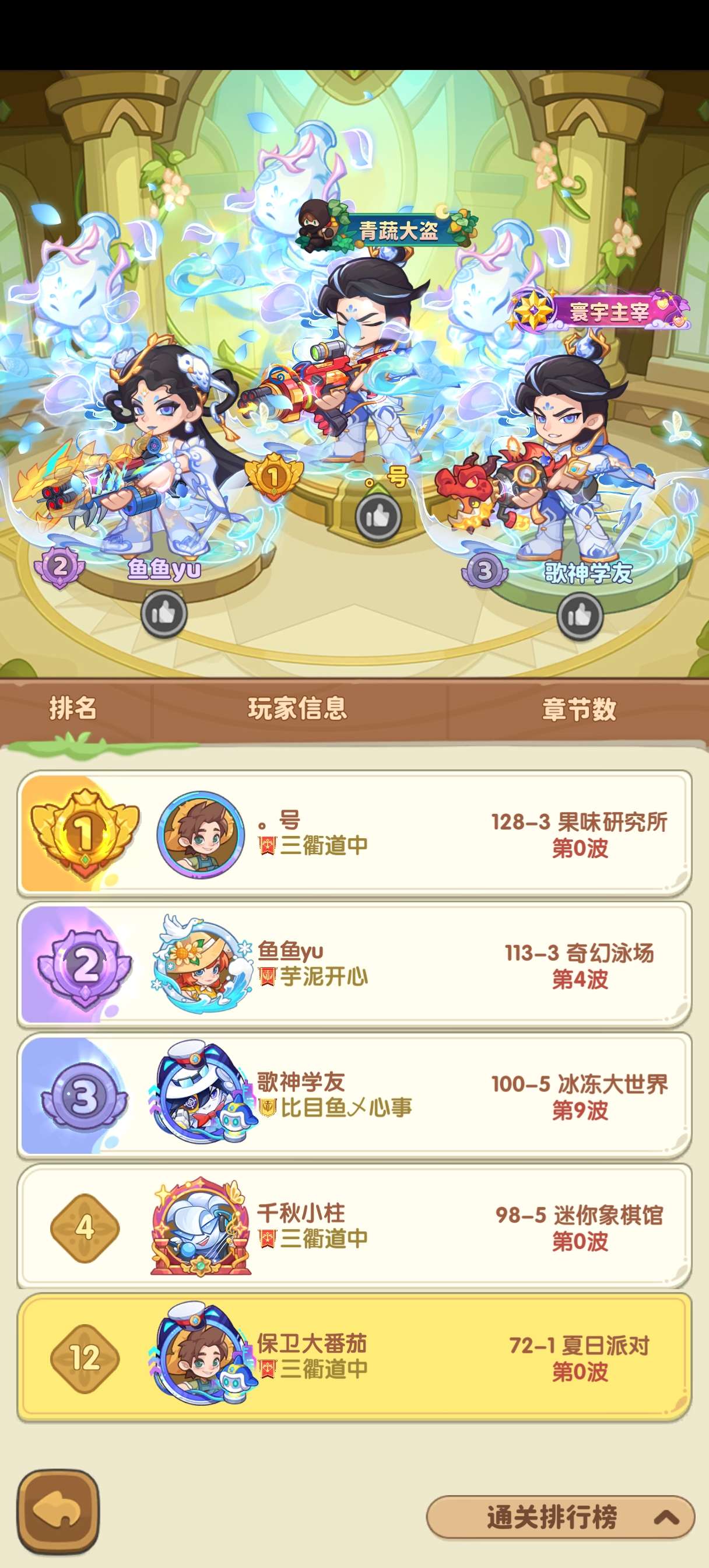The height and width of the screenshot is (1568, 709).
Task: Give a thumbs up to 鱼鱼yu
Action: coord(163,614)
